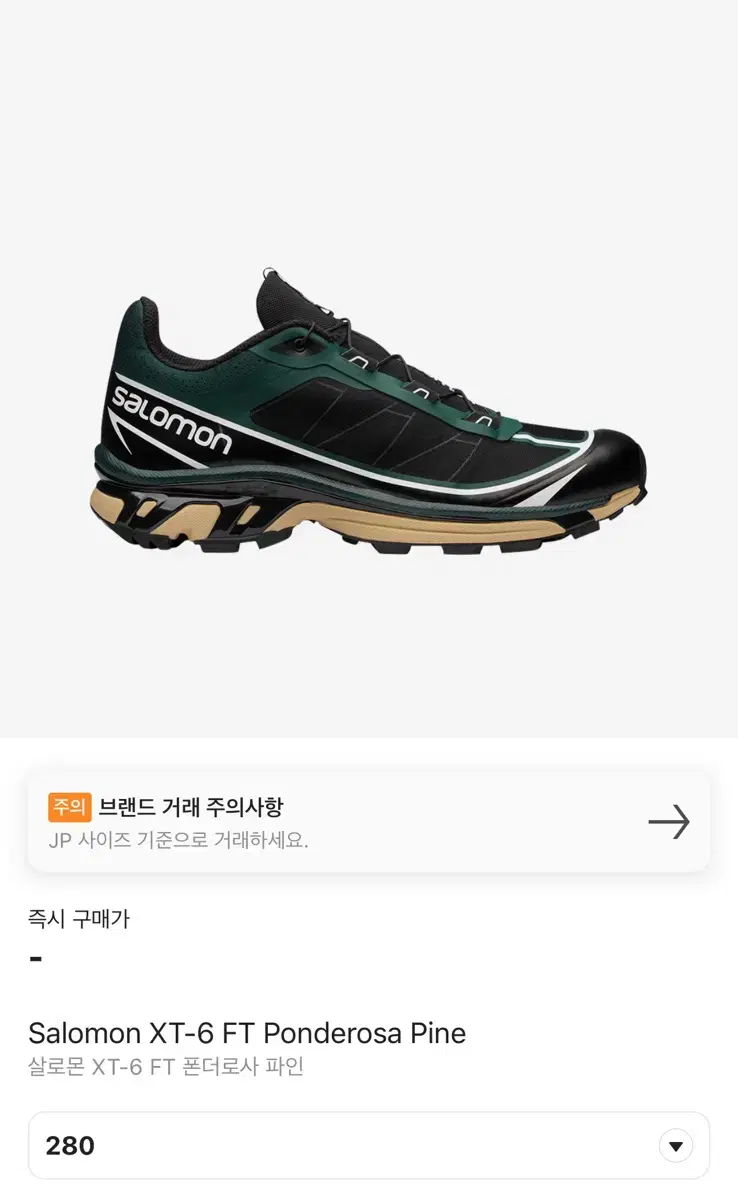The height and width of the screenshot is (1200, 738).
Task: Click the dash below 즉시 구매가 price
Action: pyautogui.click(x=36, y=955)
